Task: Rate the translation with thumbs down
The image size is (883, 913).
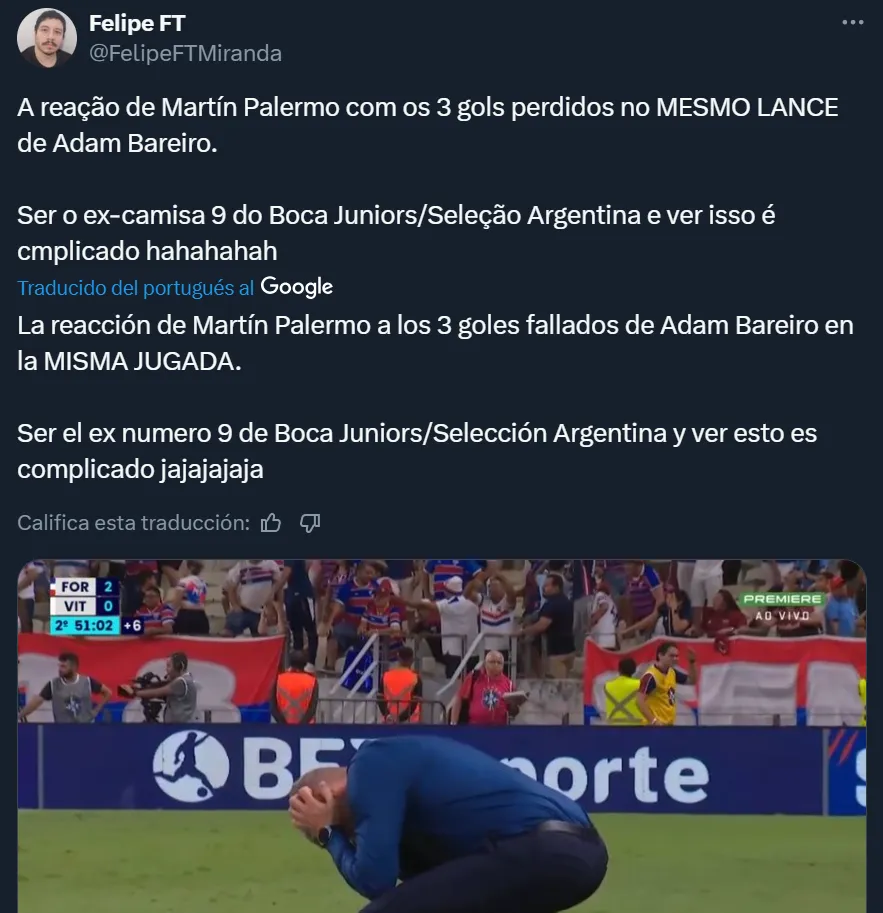Action: pyautogui.click(x=310, y=523)
